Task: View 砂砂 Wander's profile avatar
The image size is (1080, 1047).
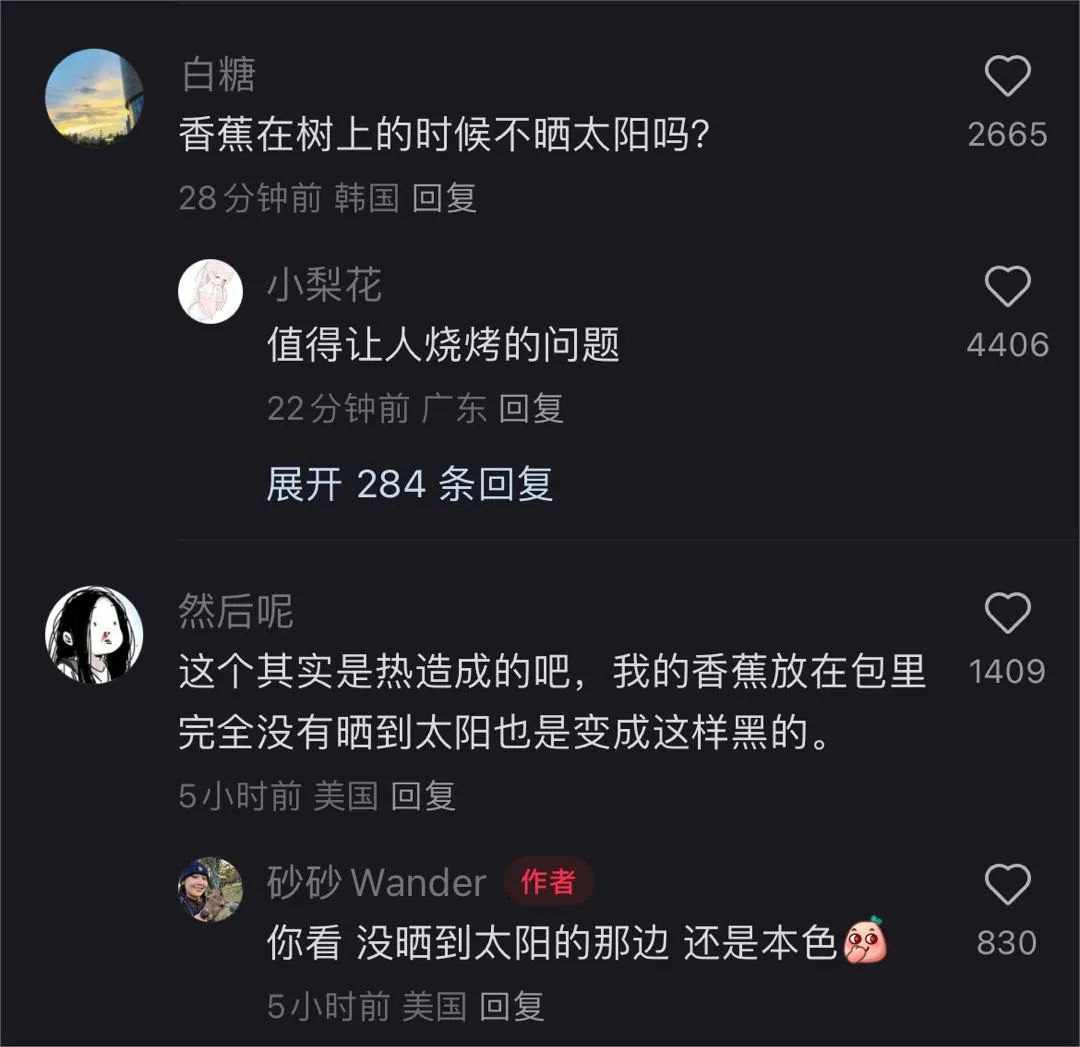Action: tap(210, 889)
